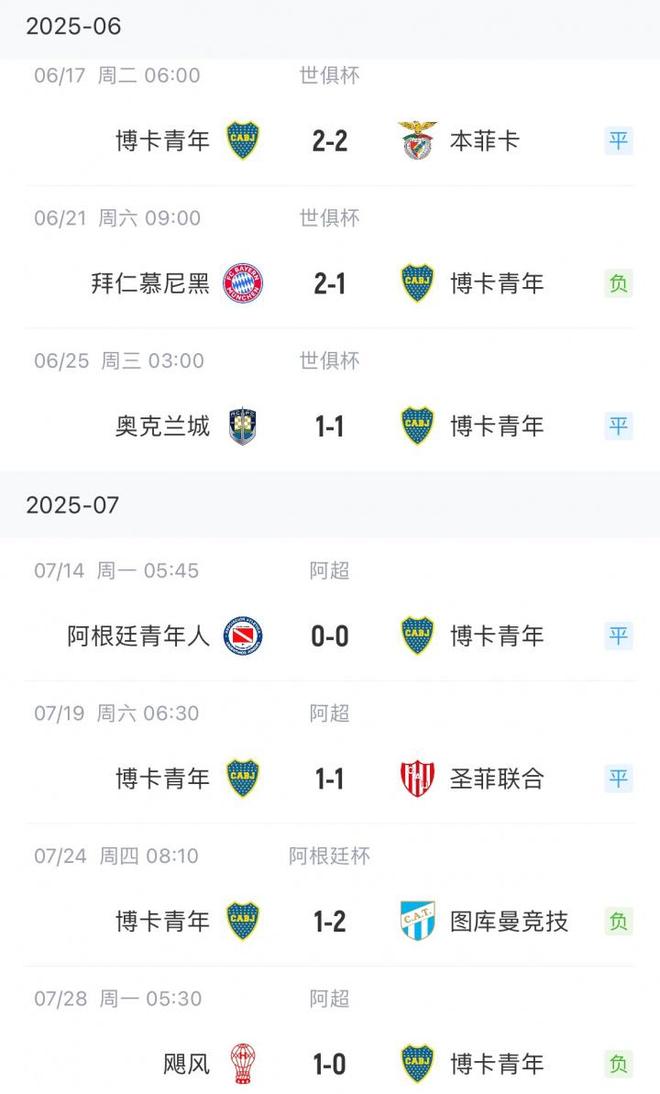Select the 阿根廷青年人 vs 博卡青年 match
This screenshot has width=660, height=1094.
pos(329,636)
